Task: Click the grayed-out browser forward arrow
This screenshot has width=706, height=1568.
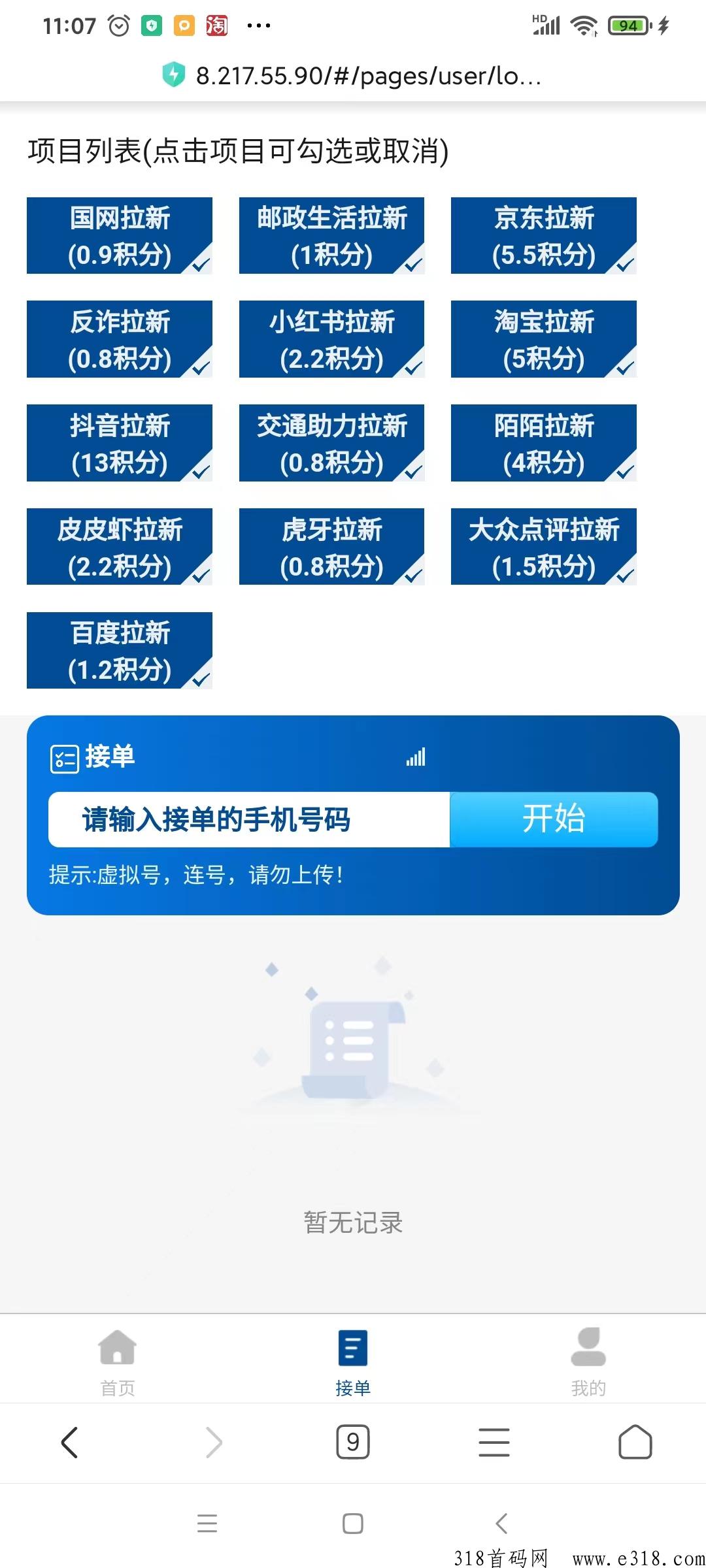Action: click(212, 1443)
